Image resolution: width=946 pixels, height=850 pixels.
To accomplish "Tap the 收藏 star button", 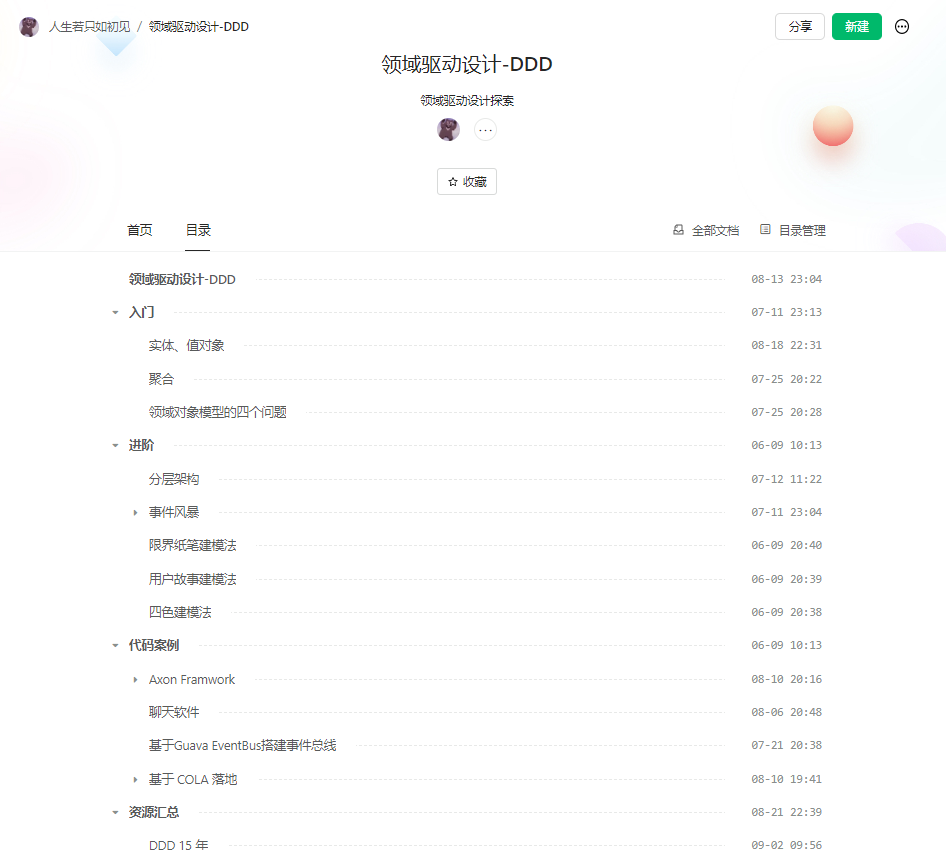I will pos(467,182).
